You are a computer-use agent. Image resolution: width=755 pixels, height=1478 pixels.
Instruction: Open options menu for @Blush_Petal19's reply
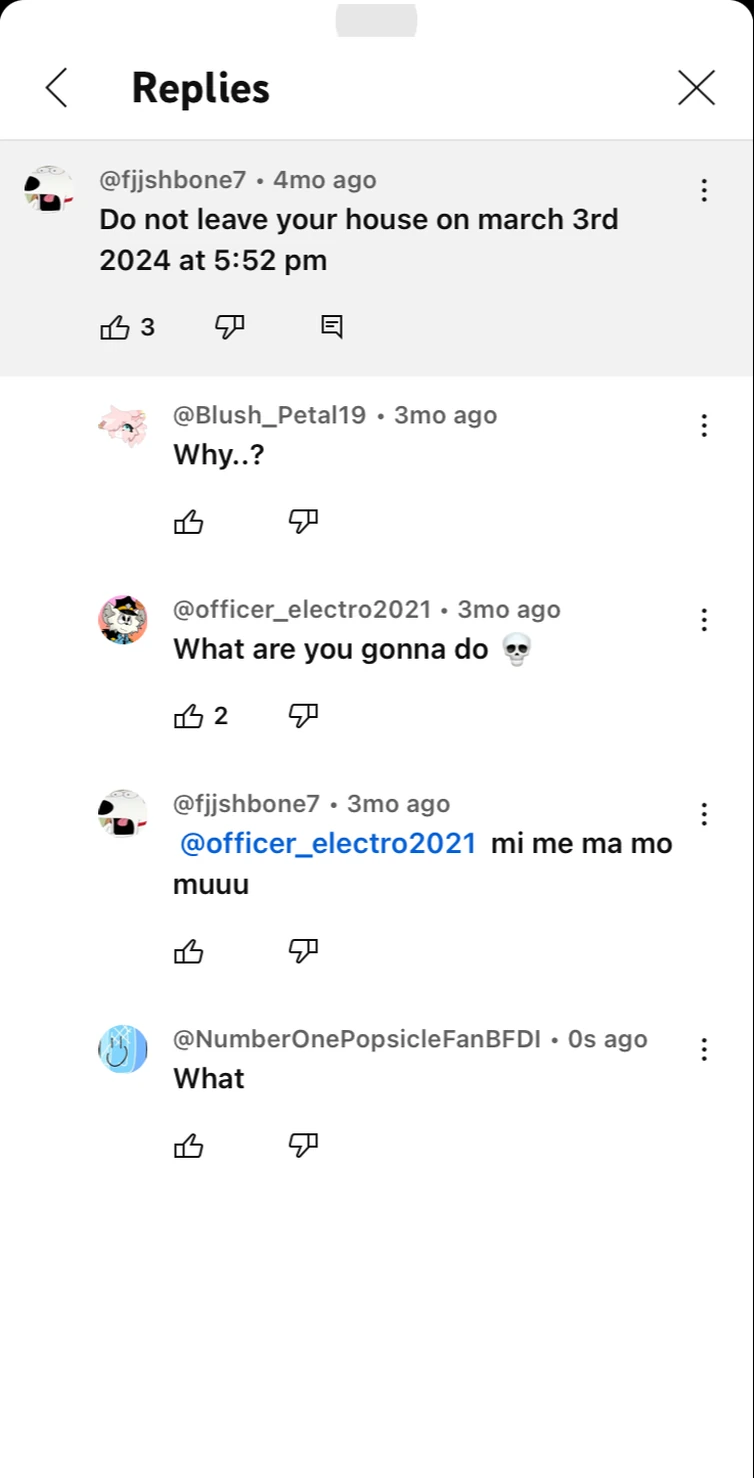click(704, 425)
